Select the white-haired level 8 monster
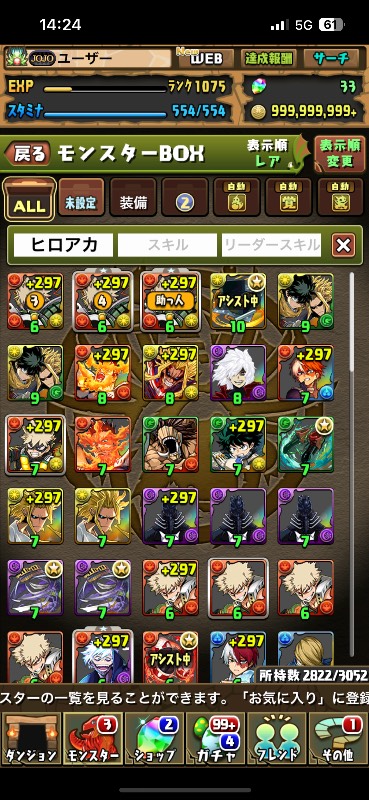The height and width of the screenshot is (800, 369). 238,373
